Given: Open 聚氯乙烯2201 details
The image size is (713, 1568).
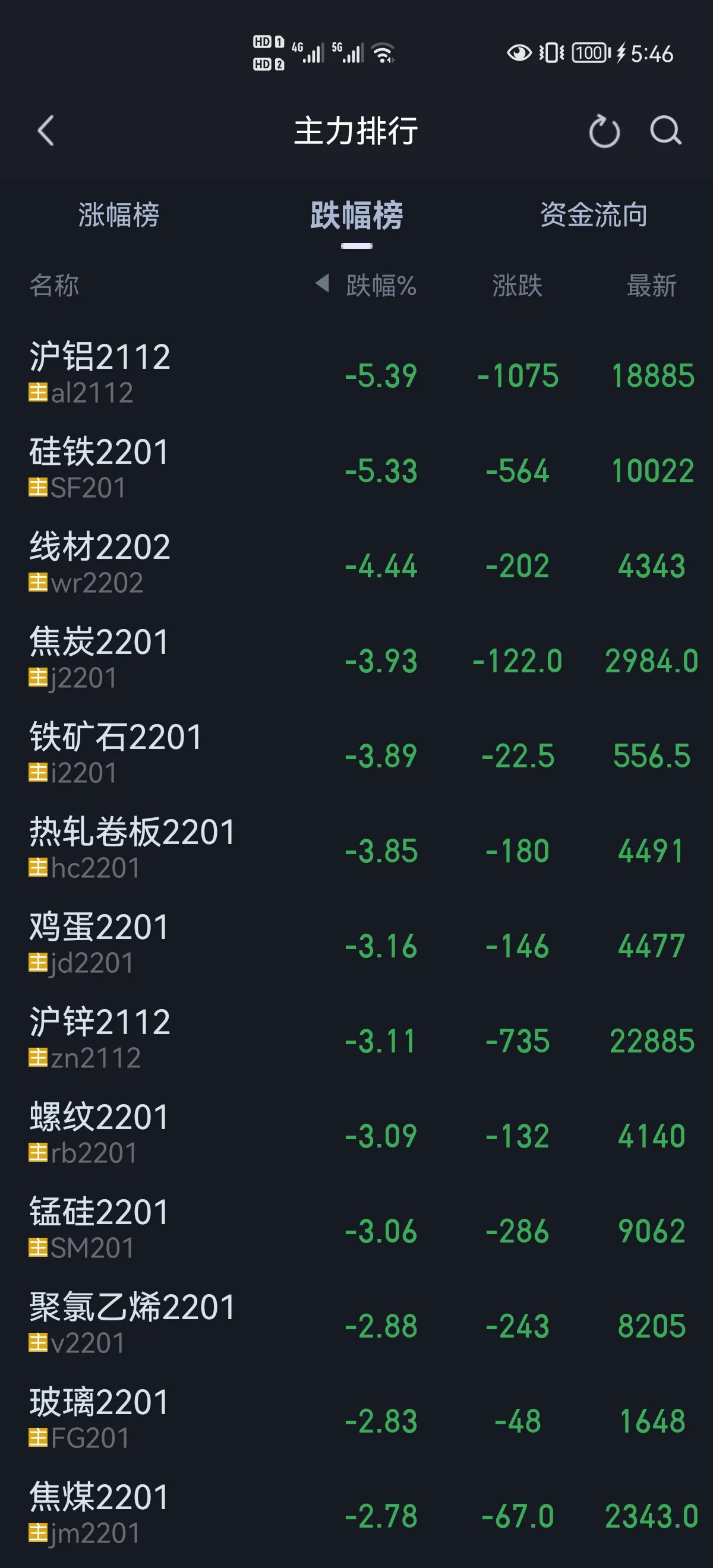Looking at the screenshot, I should (x=357, y=1325).
